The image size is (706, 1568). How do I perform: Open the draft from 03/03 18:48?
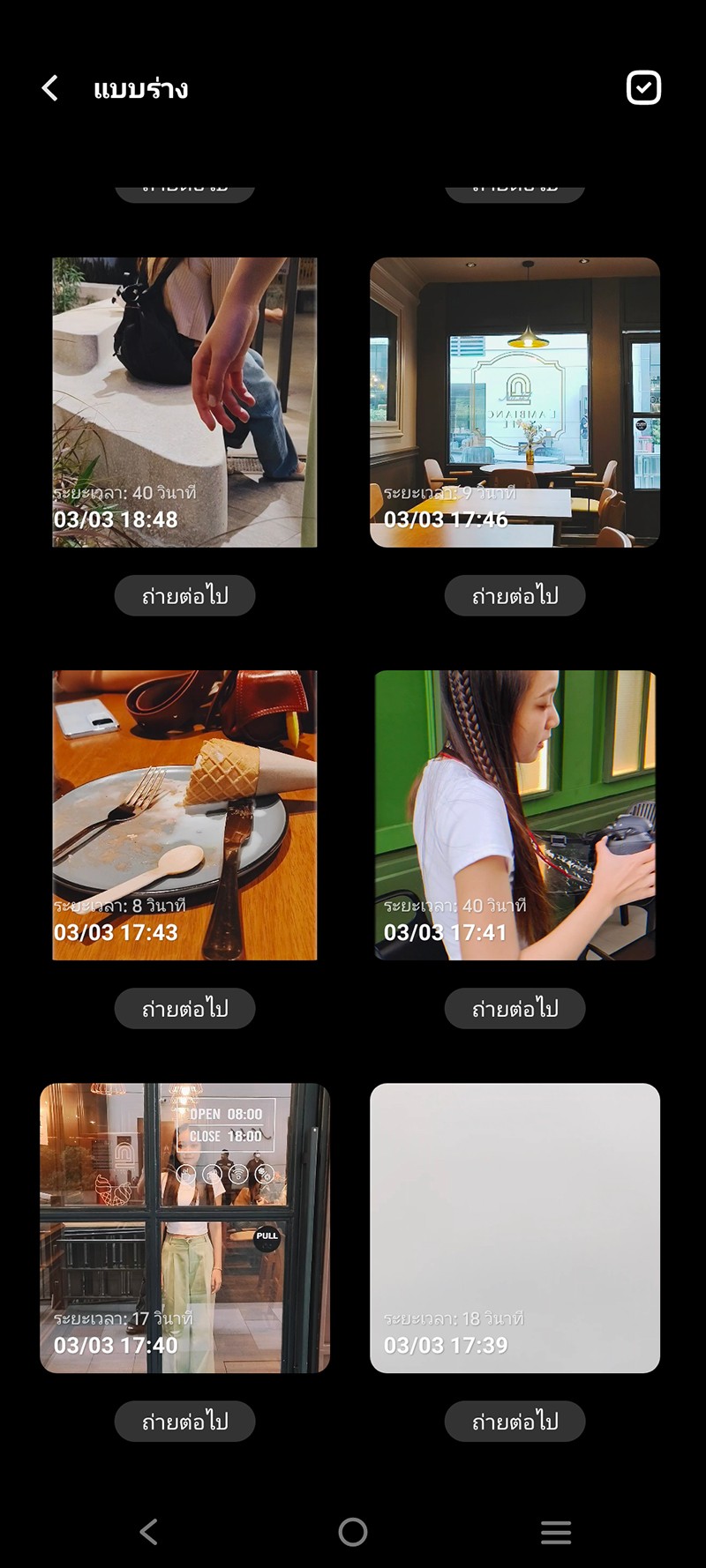pos(184,402)
